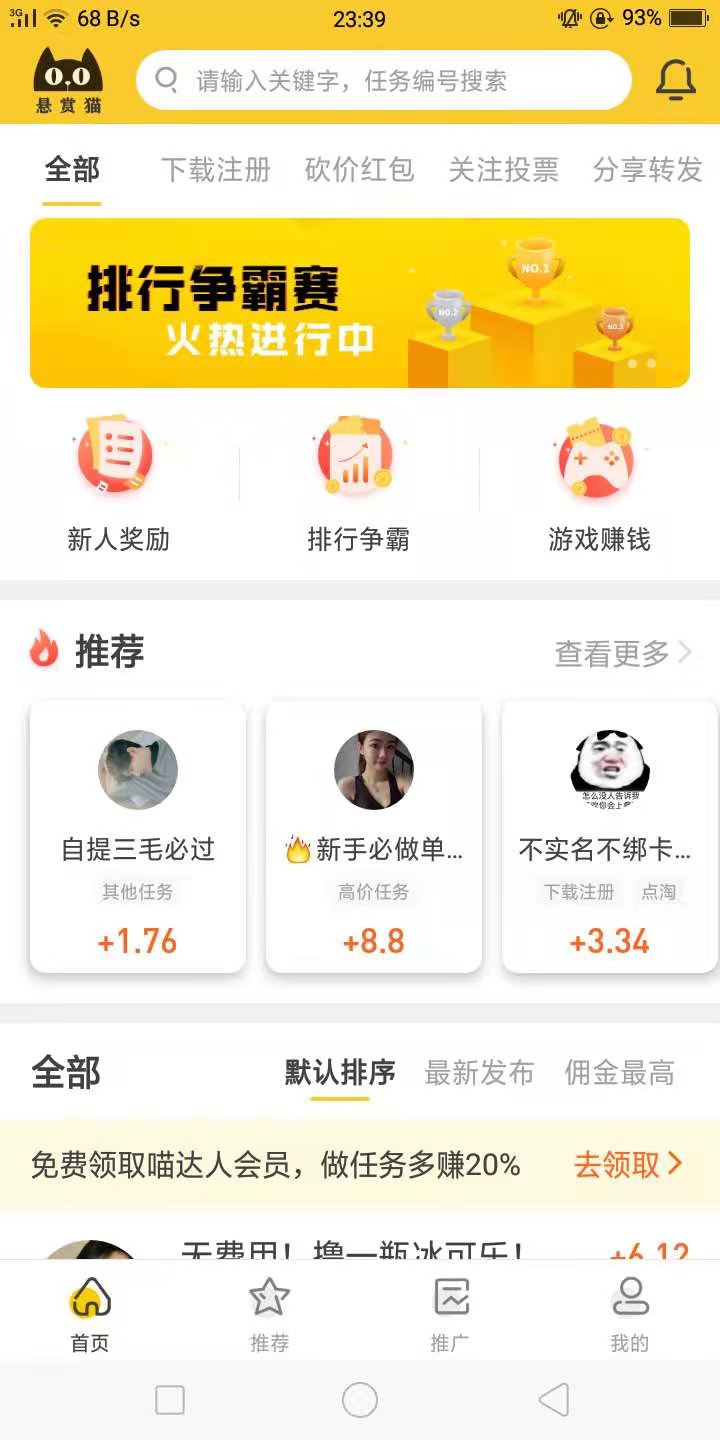
Task: Open the 排行争霸赛 banner
Action: (x=360, y=303)
